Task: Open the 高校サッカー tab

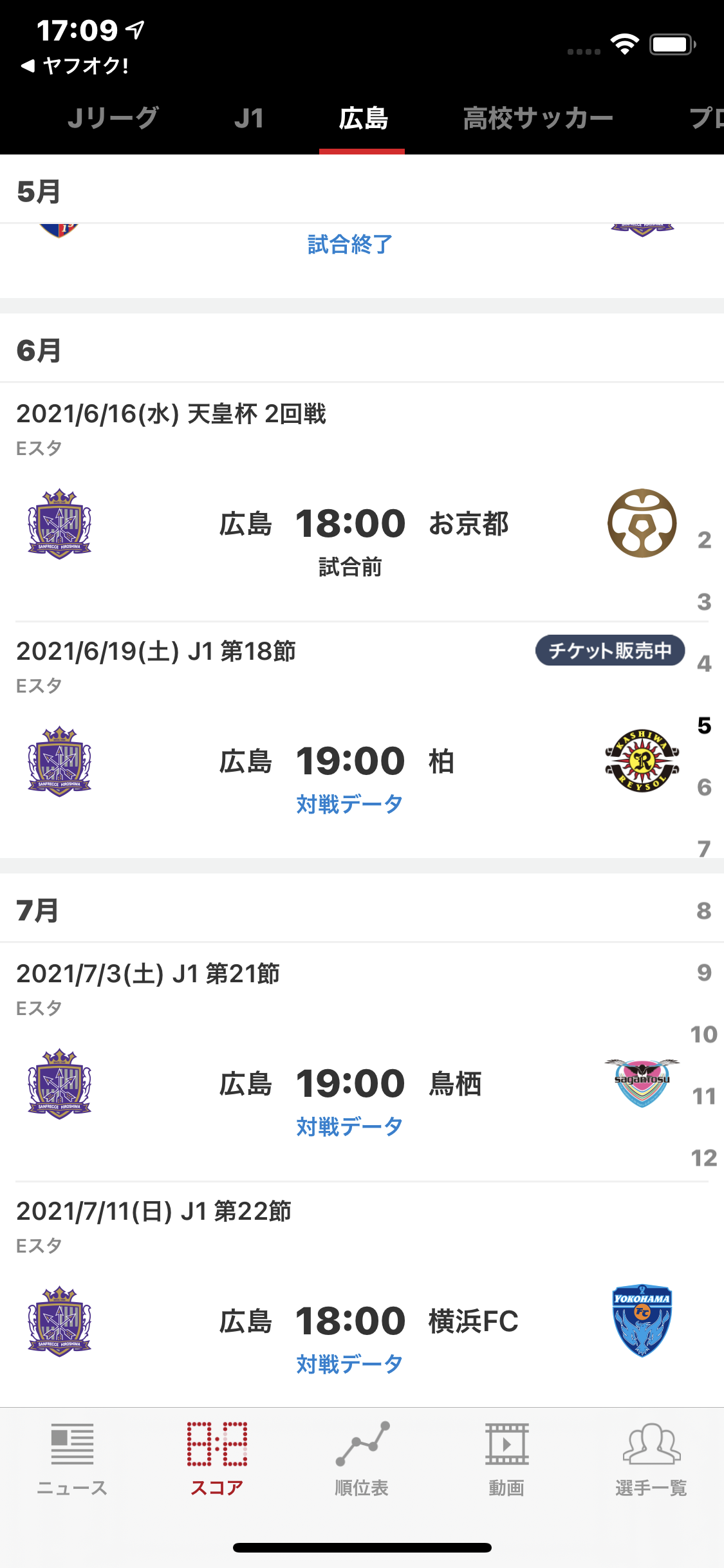Action: pyautogui.click(x=538, y=118)
